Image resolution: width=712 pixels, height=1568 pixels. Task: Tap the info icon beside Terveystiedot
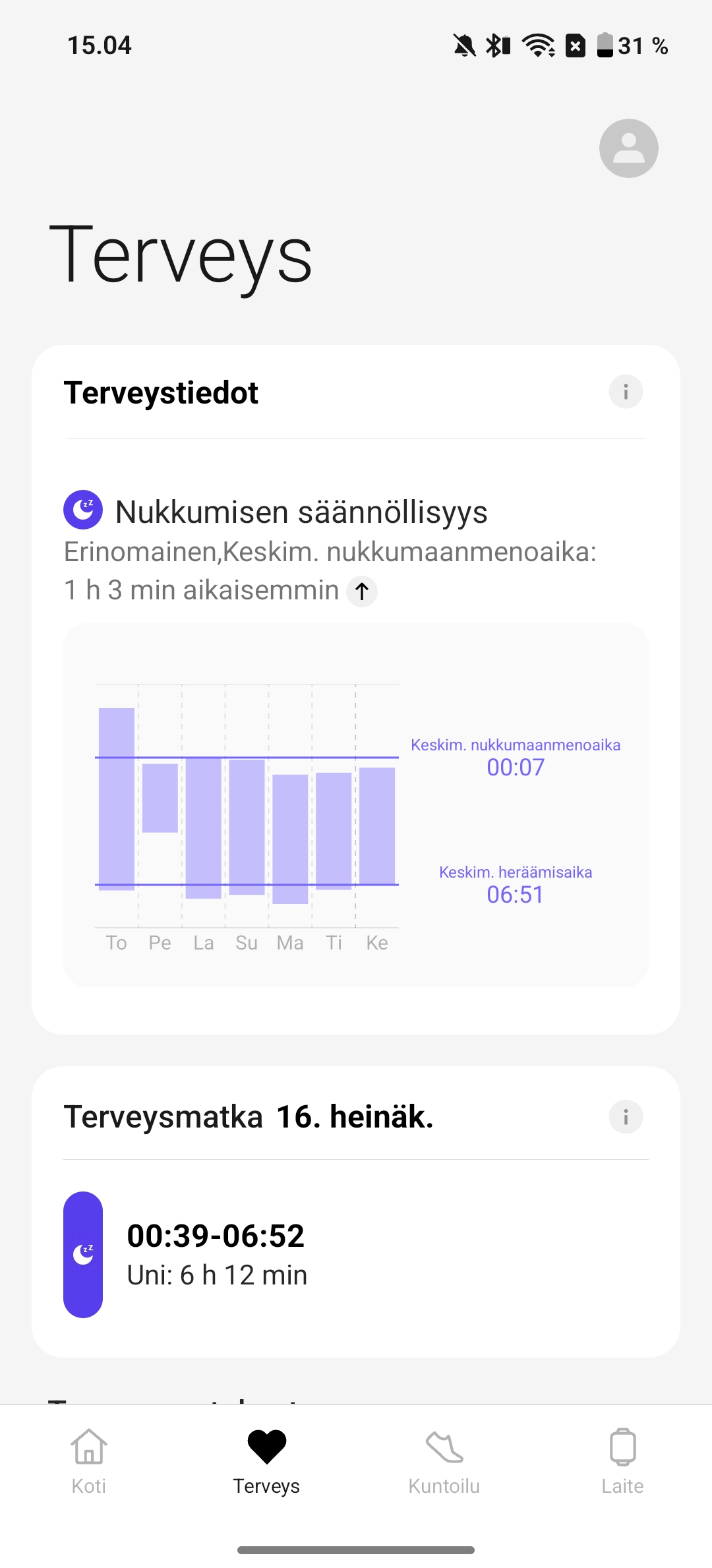coord(626,392)
